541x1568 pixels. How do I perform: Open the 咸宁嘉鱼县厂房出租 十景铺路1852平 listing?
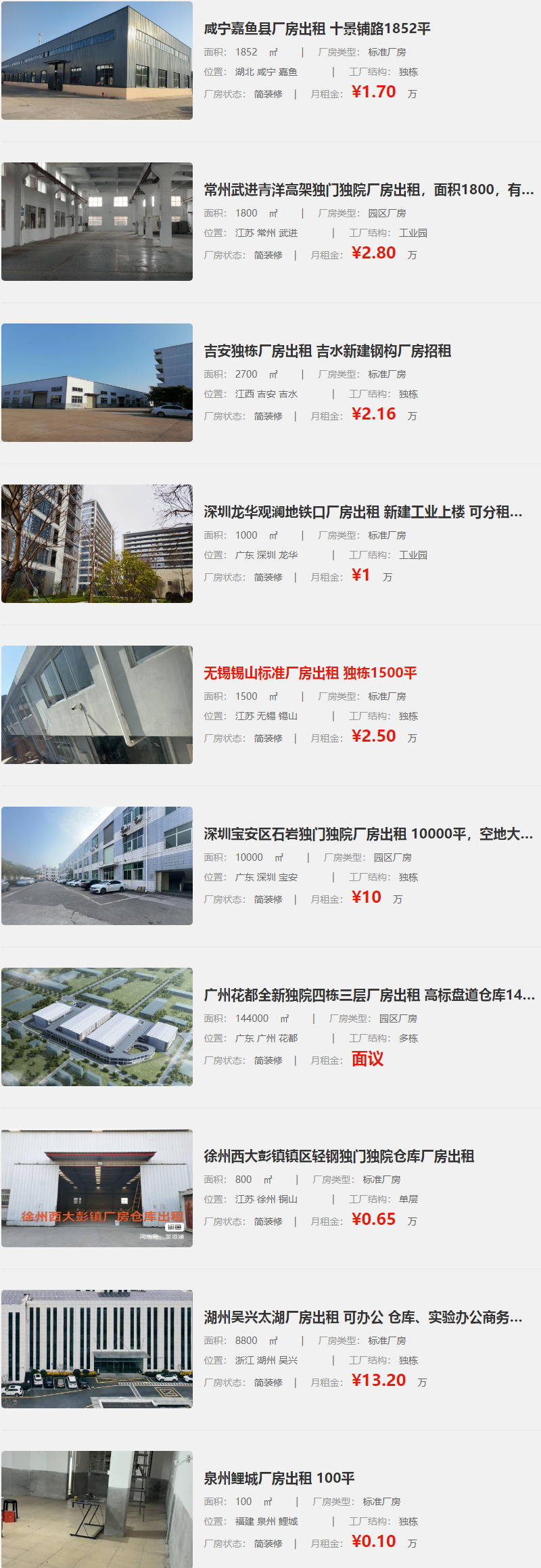317,28
